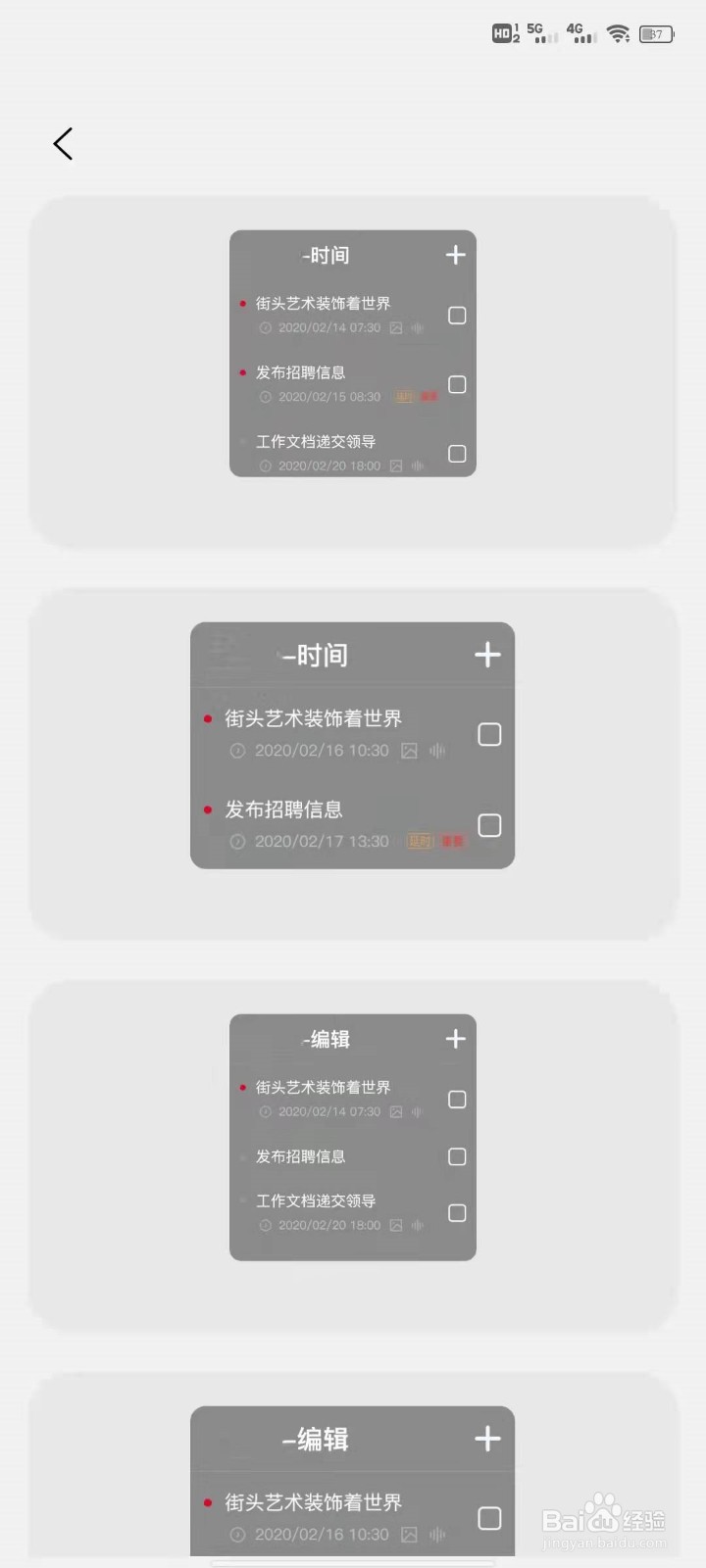The width and height of the screenshot is (706, 1568).
Task: Tap the plus button in the first -时间 widget
Action: click(x=454, y=255)
